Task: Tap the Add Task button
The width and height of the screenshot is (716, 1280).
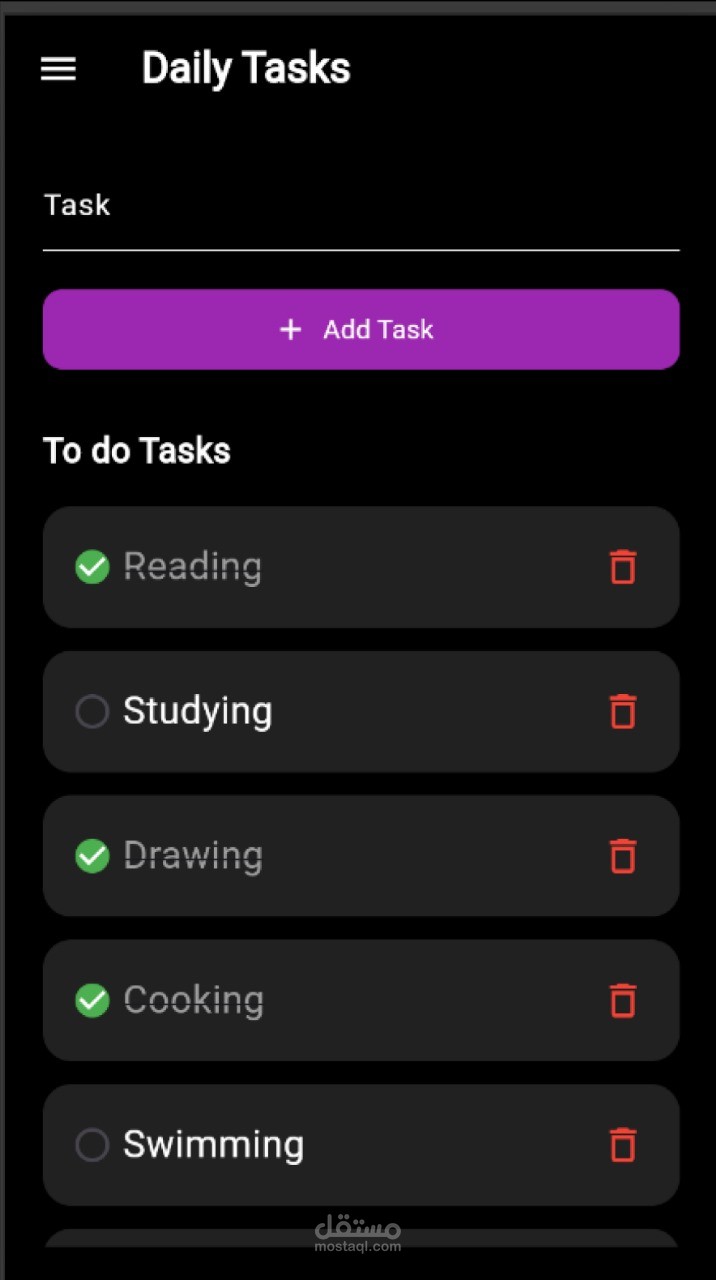Action: pyautogui.click(x=360, y=329)
